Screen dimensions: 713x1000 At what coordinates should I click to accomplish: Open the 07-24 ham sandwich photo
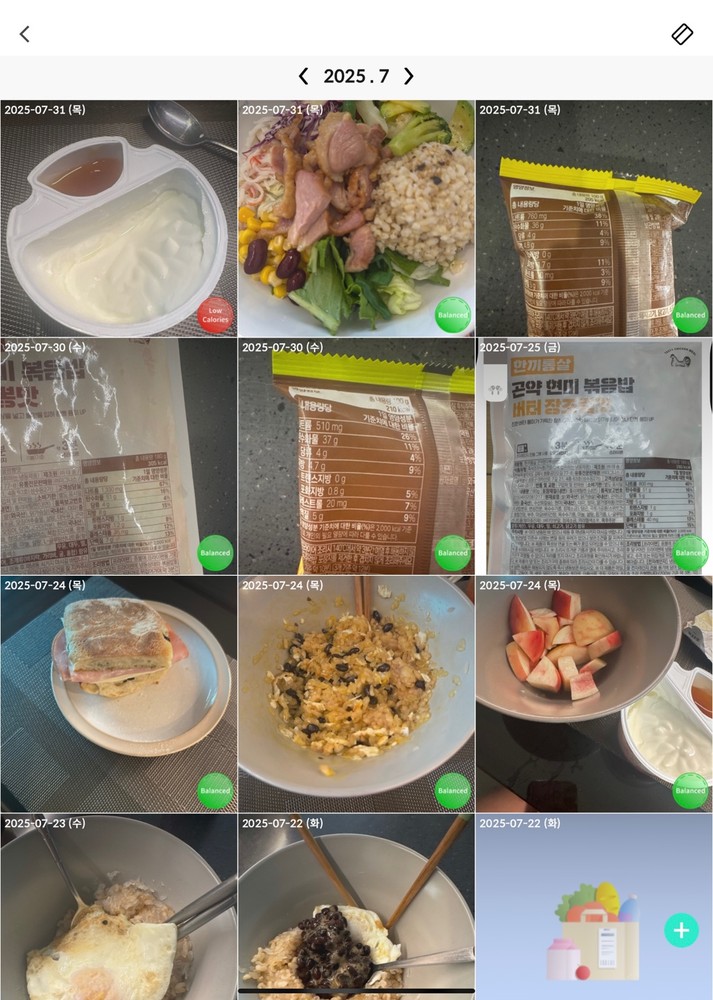118,694
